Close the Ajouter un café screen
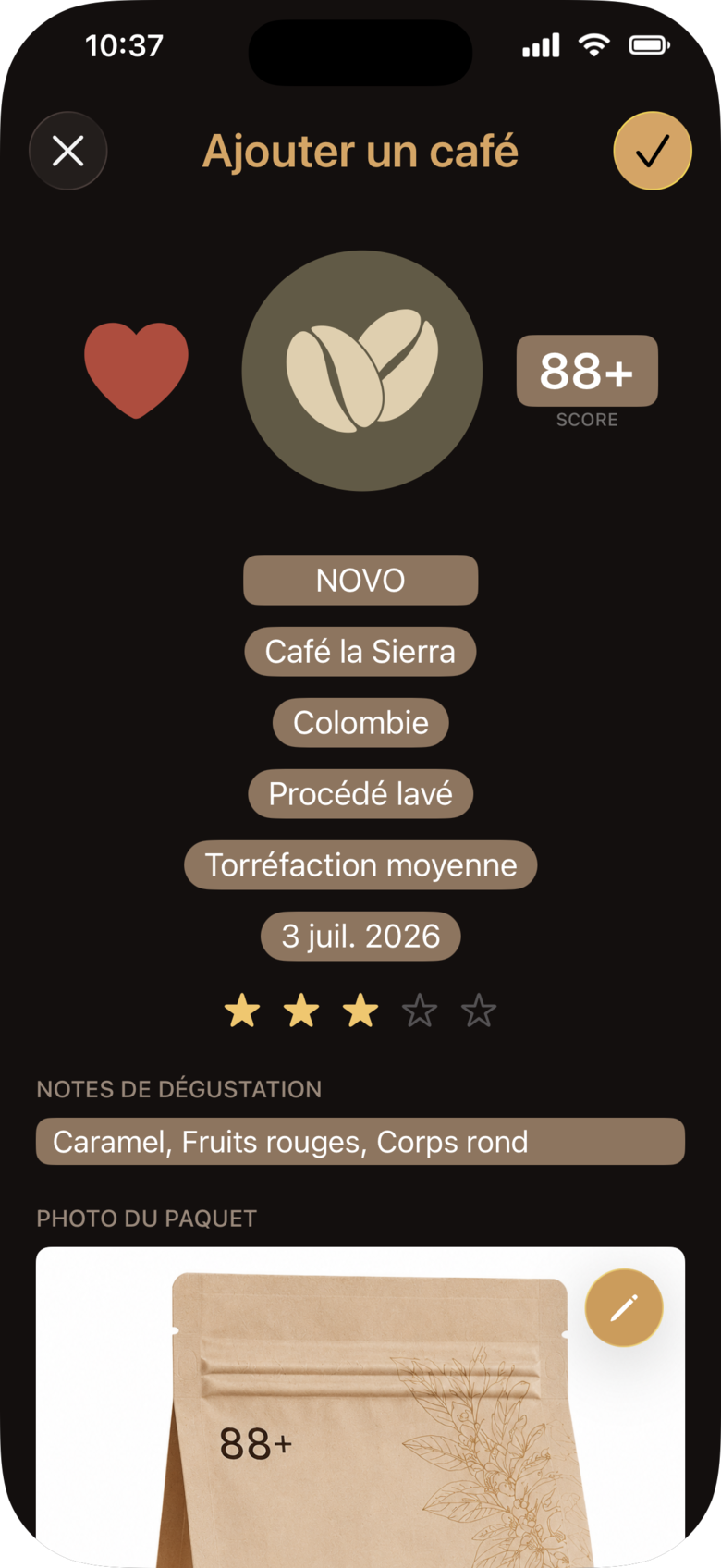 click(68, 151)
